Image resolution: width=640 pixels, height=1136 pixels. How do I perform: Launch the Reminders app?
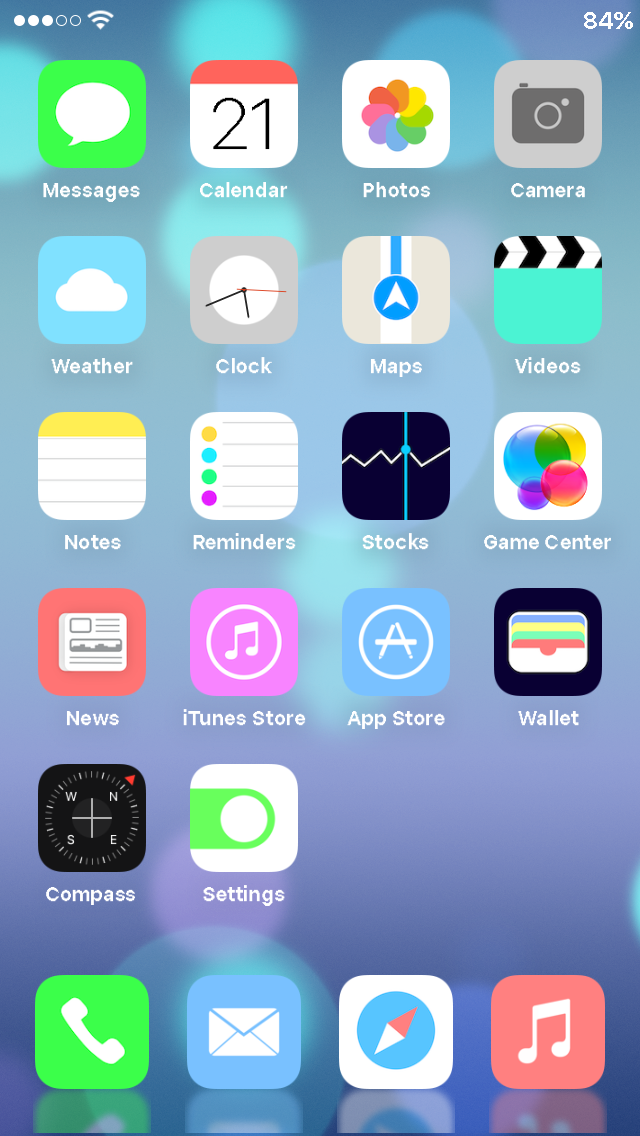[244, 466]
